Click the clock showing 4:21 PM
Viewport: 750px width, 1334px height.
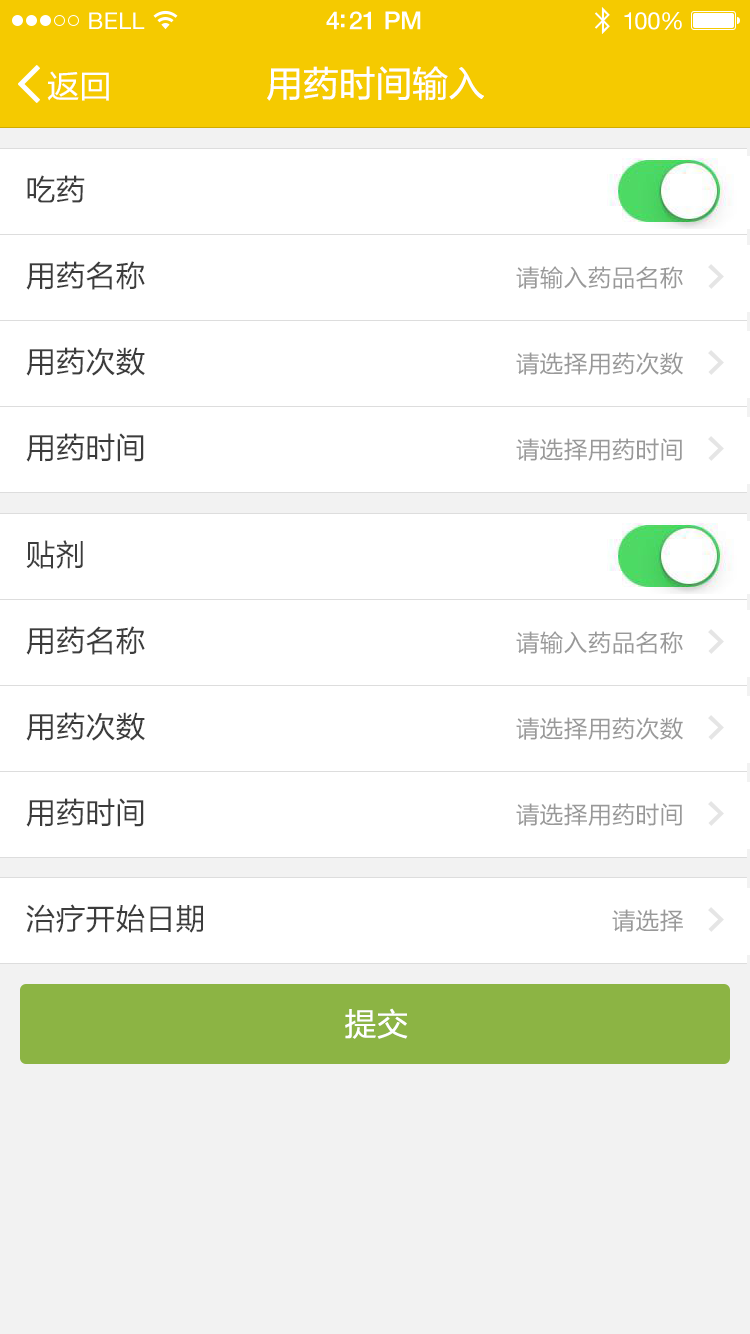374,19
